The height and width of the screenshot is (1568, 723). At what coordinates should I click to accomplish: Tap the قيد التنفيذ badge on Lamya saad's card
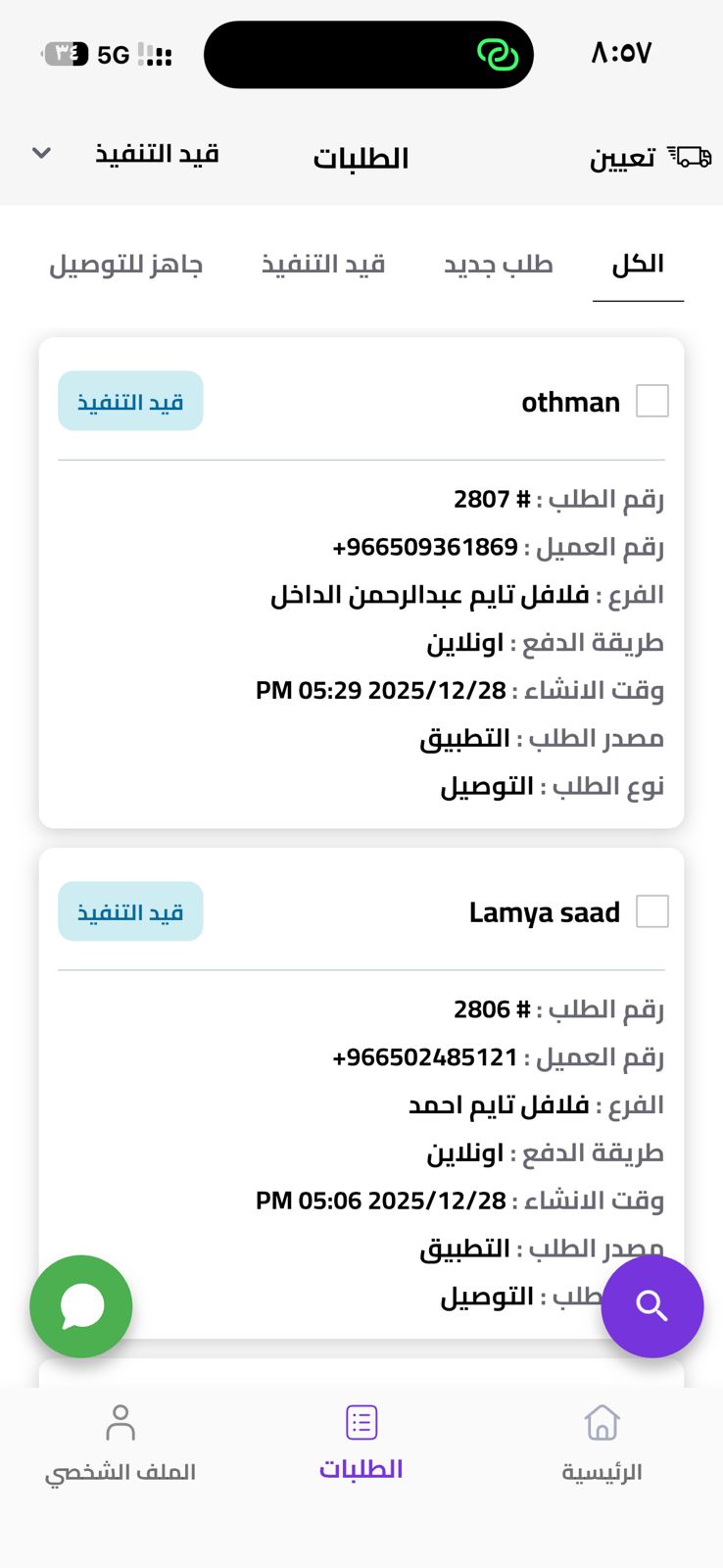130,910
